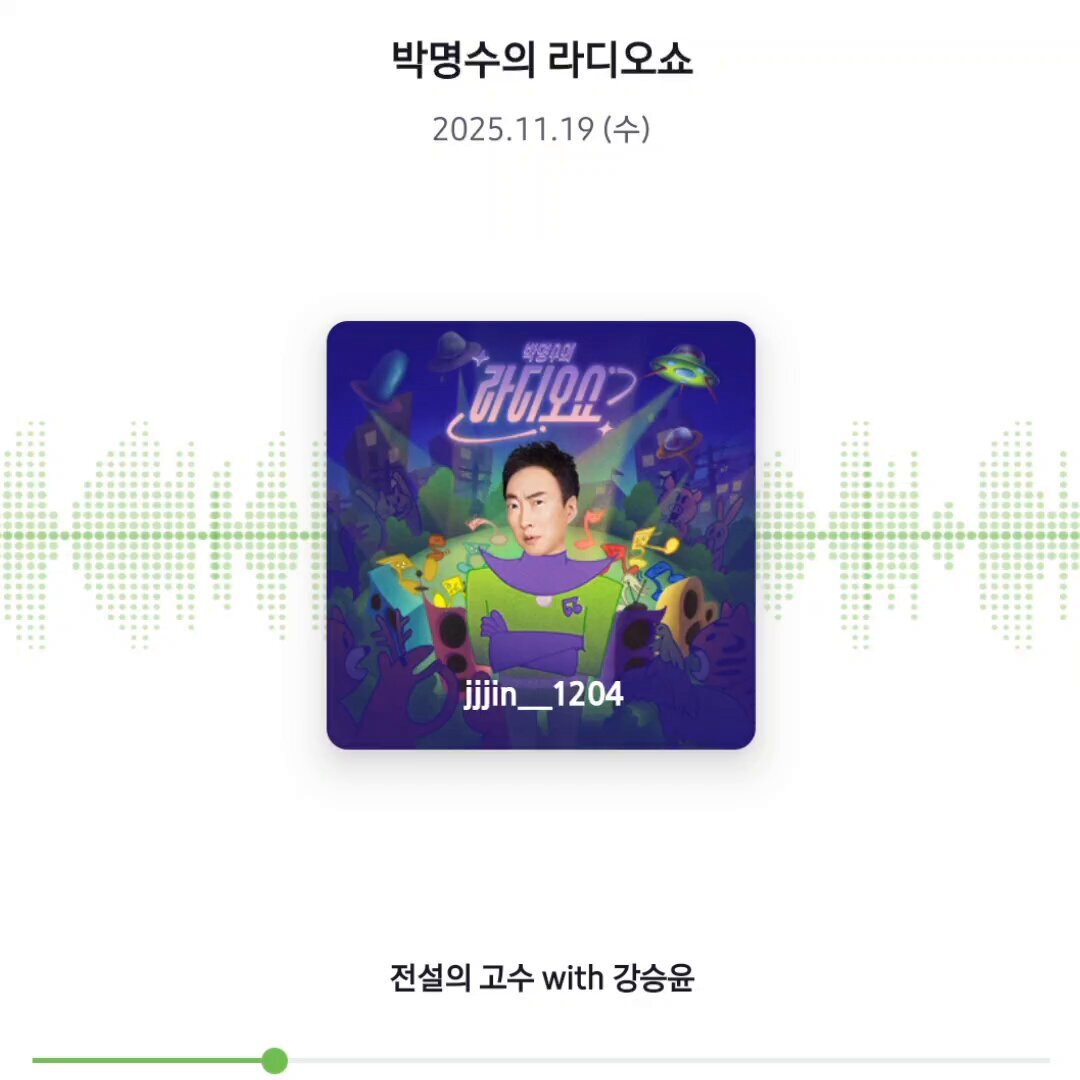1080x1080 pixels.
Task: Tap the green playback progress slider knob
Action: (274, 1060)
